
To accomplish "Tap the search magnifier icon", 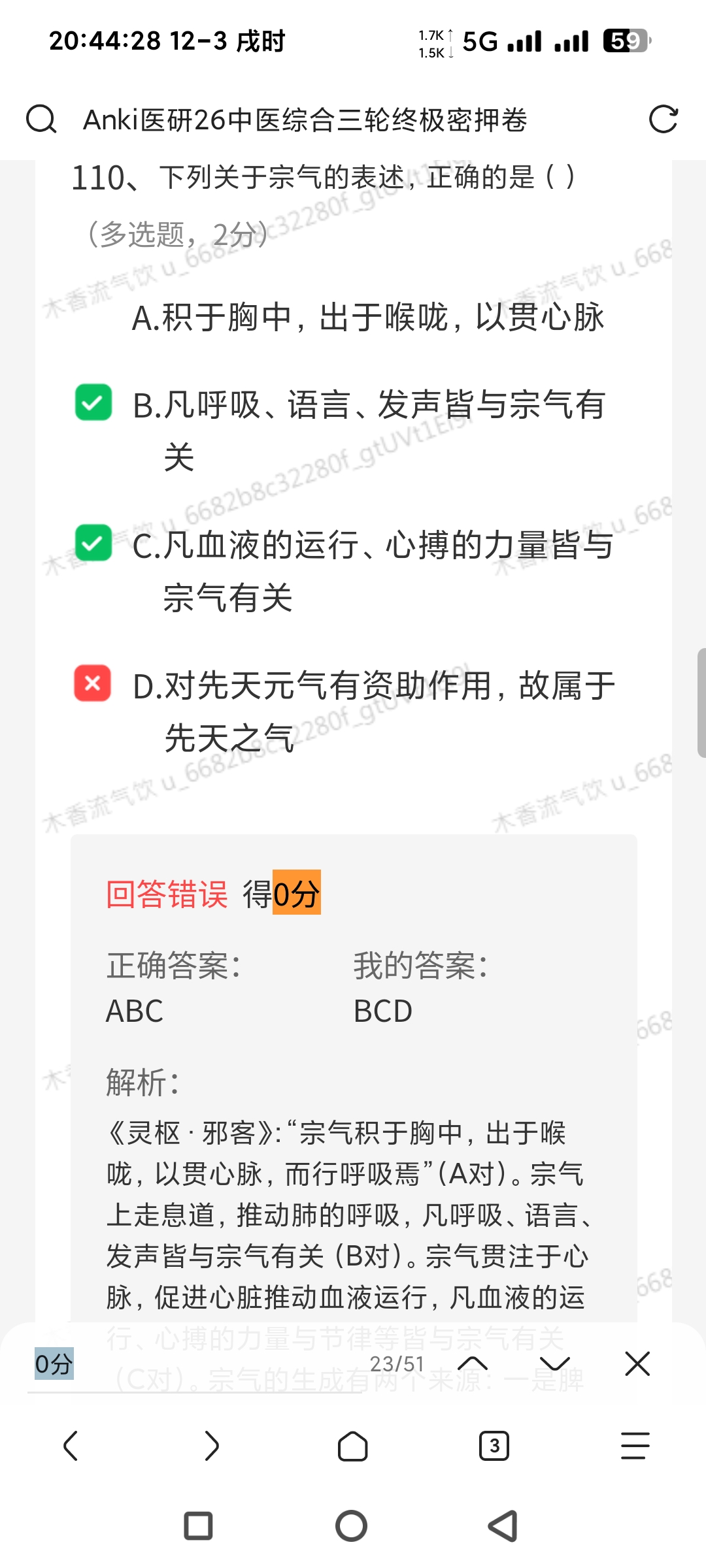I will pyautogui.click(x=41, y=120).
